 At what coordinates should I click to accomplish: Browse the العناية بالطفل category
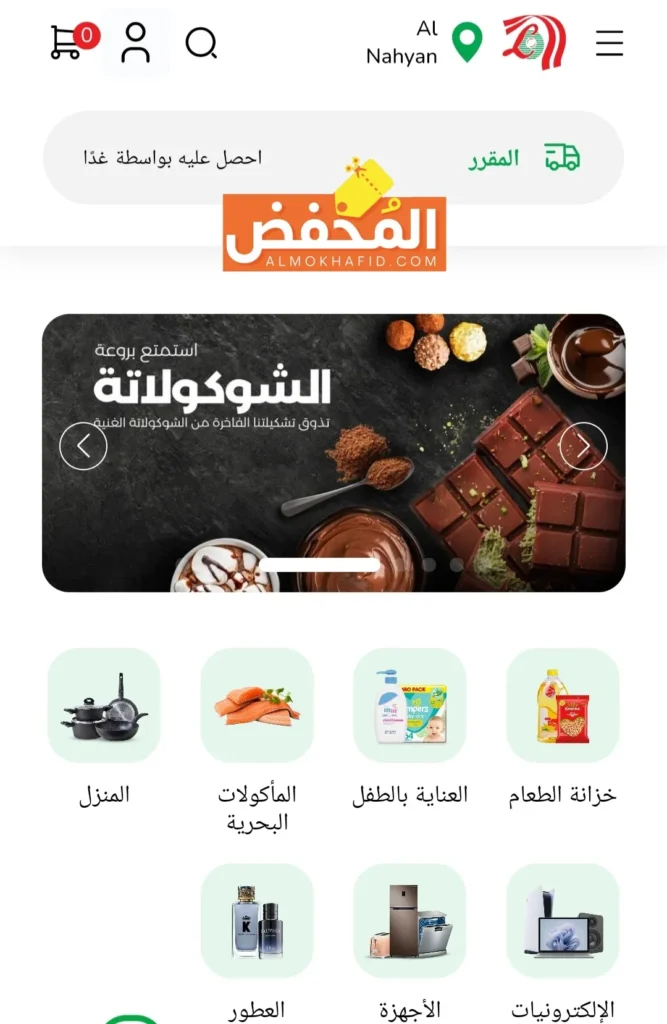coord(410,706)
